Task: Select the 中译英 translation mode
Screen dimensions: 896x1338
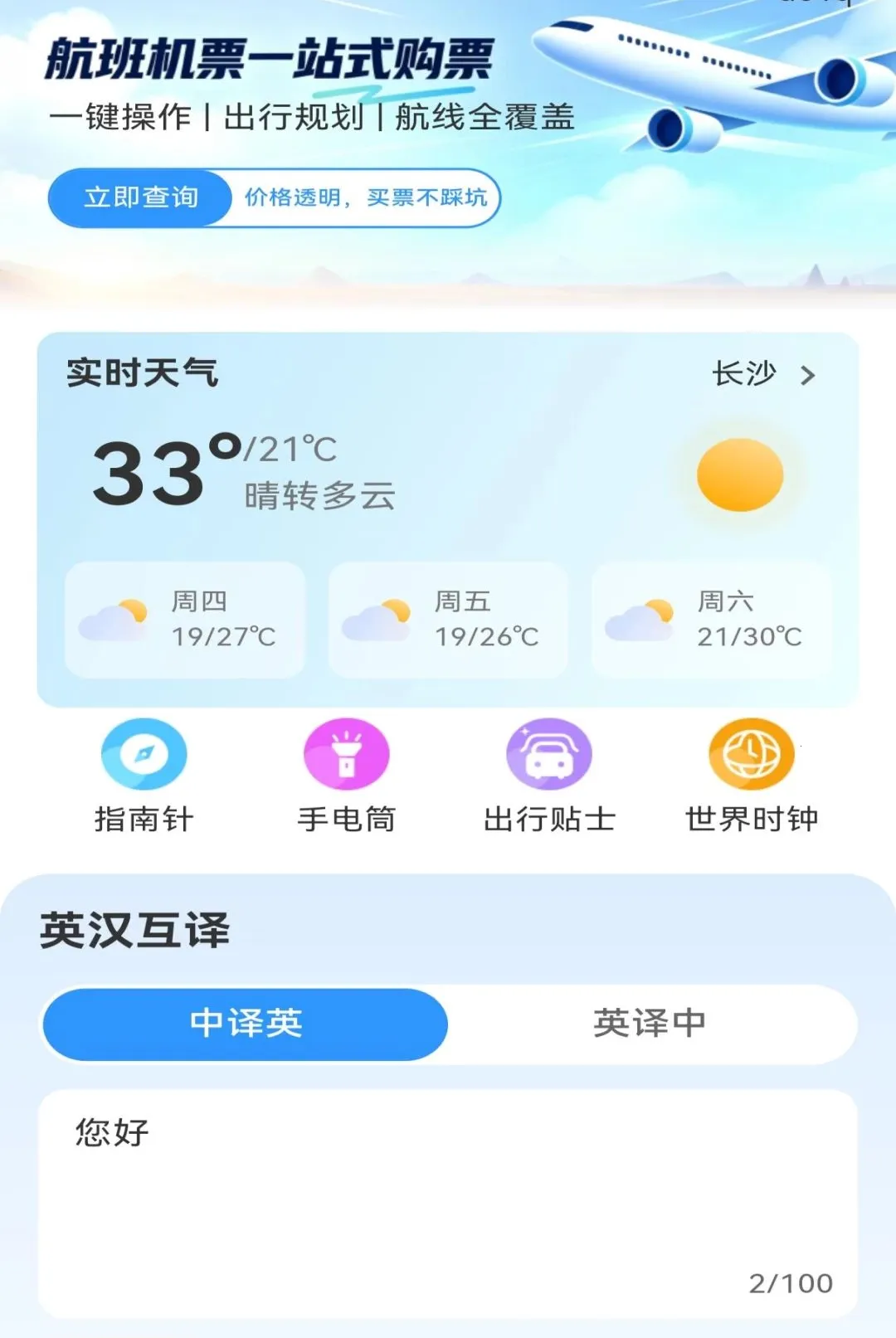Action: tap(246, 1024)
